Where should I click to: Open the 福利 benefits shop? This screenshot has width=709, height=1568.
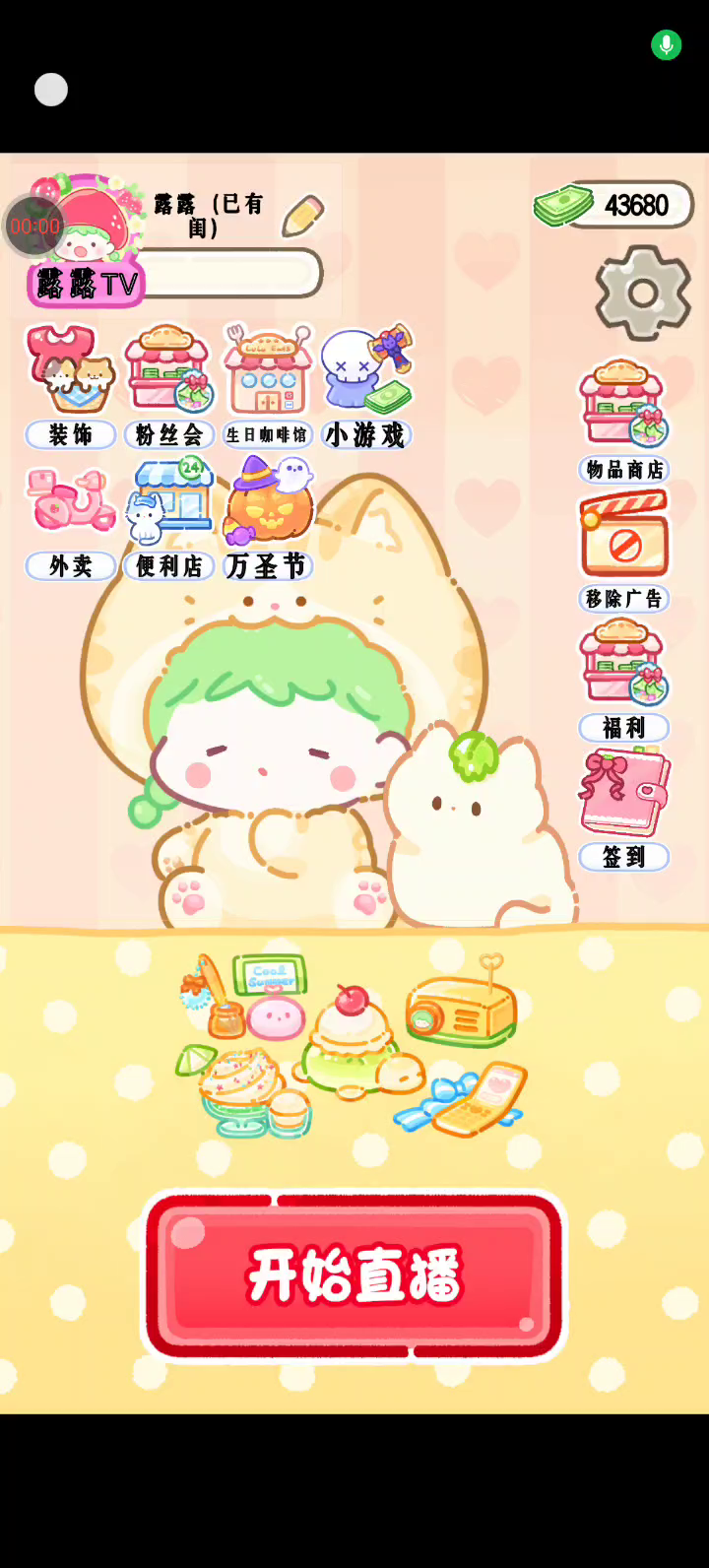click(624, 680)
